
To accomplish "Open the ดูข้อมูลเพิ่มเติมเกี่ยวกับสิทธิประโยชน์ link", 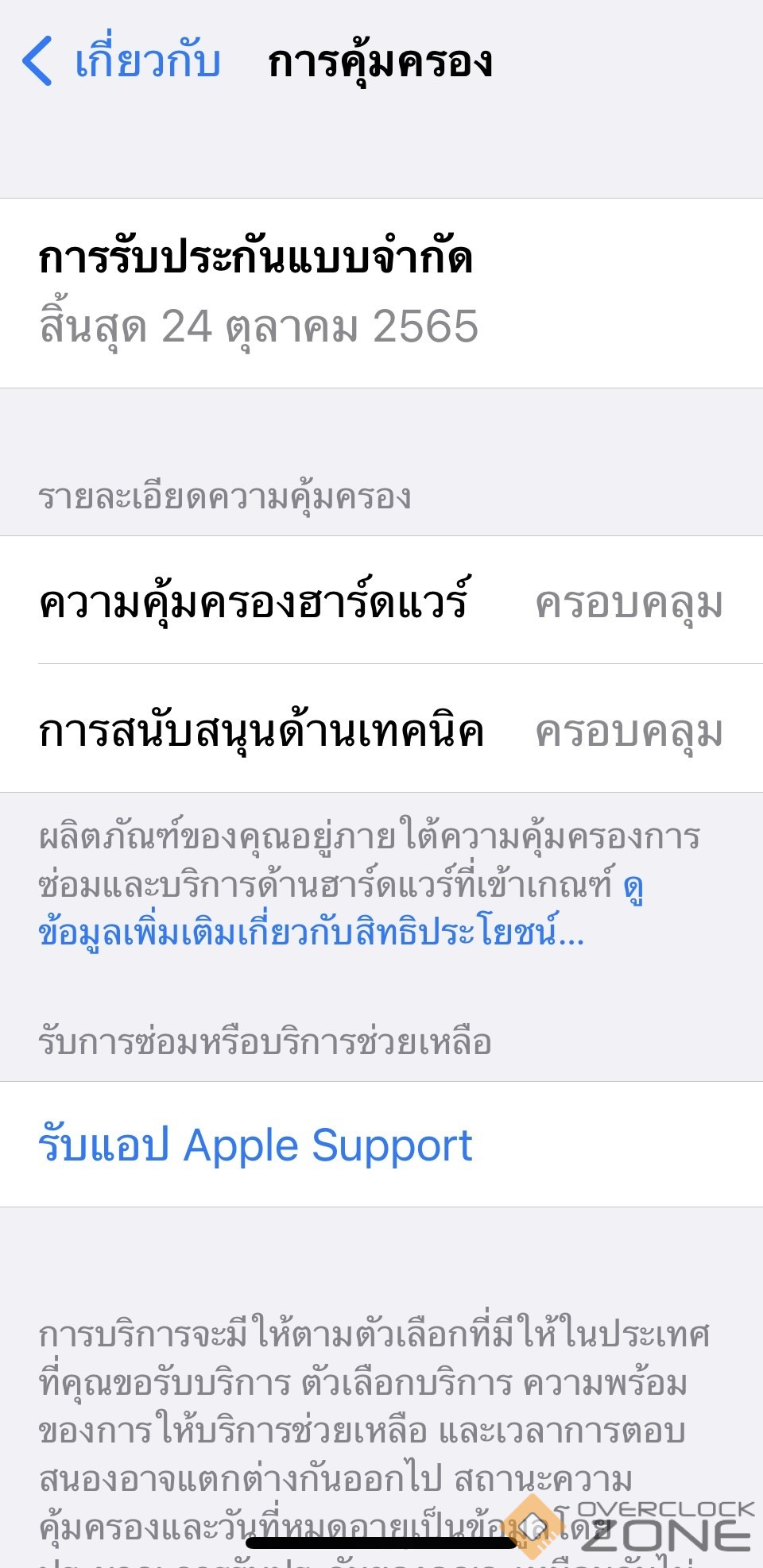I will pos(310,931).
